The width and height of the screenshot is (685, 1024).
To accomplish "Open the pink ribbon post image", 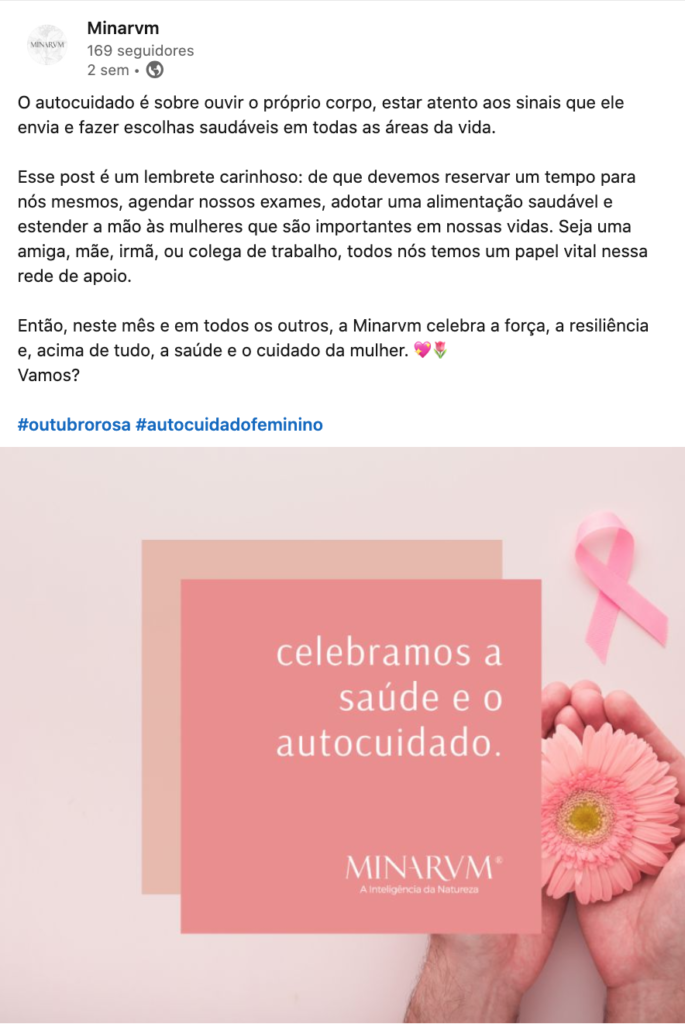I will click(x=342, y=734).
